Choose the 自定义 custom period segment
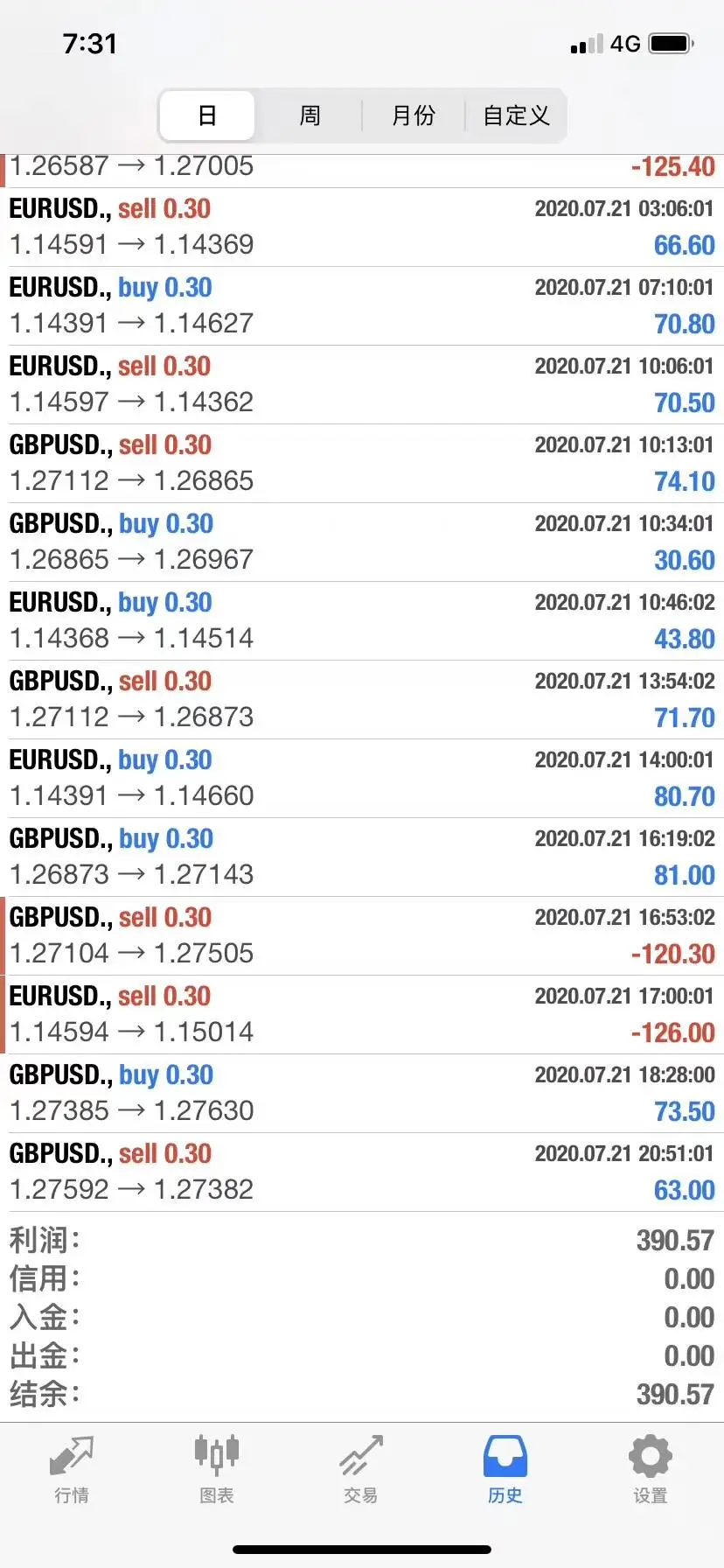 pyautogui.click(x=516, y=115)
